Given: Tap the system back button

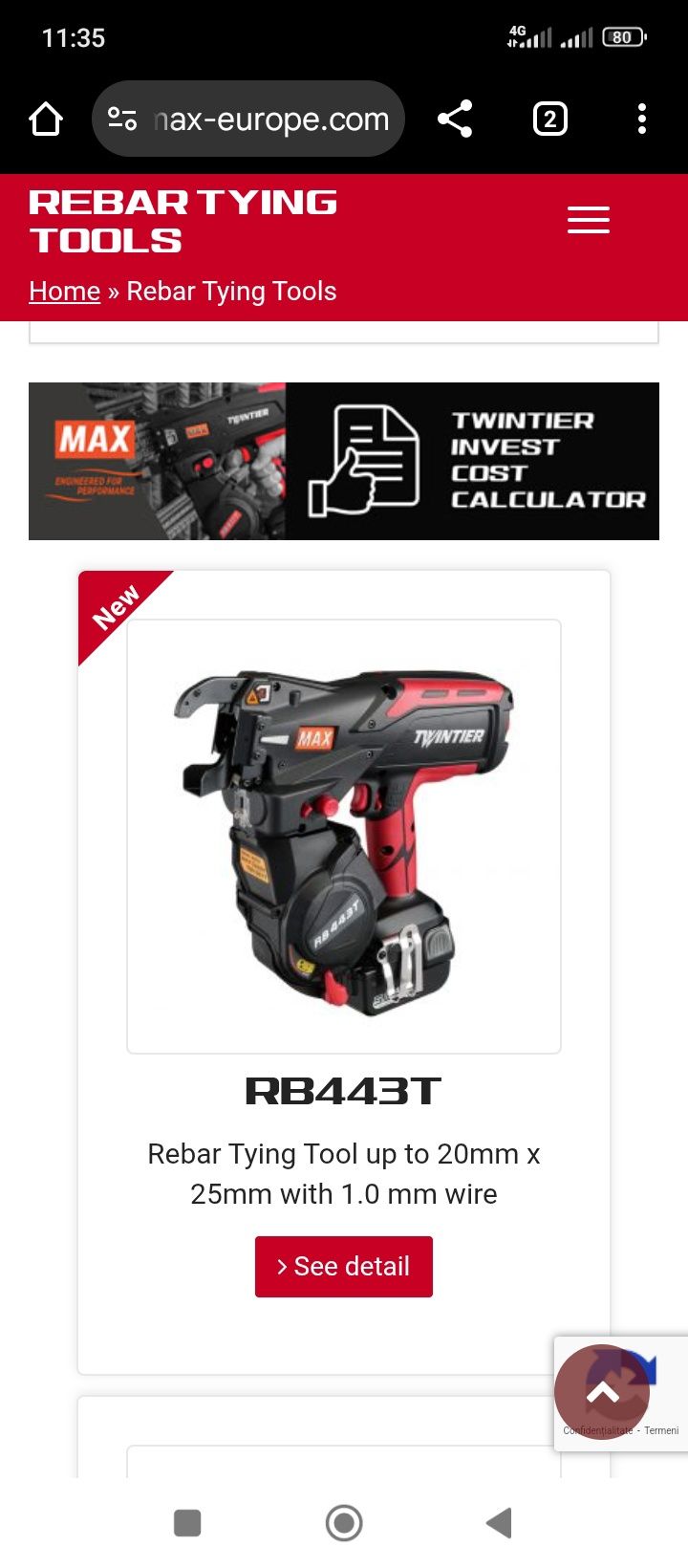Looking at the screenshot, I should (x=500, y=1523).
